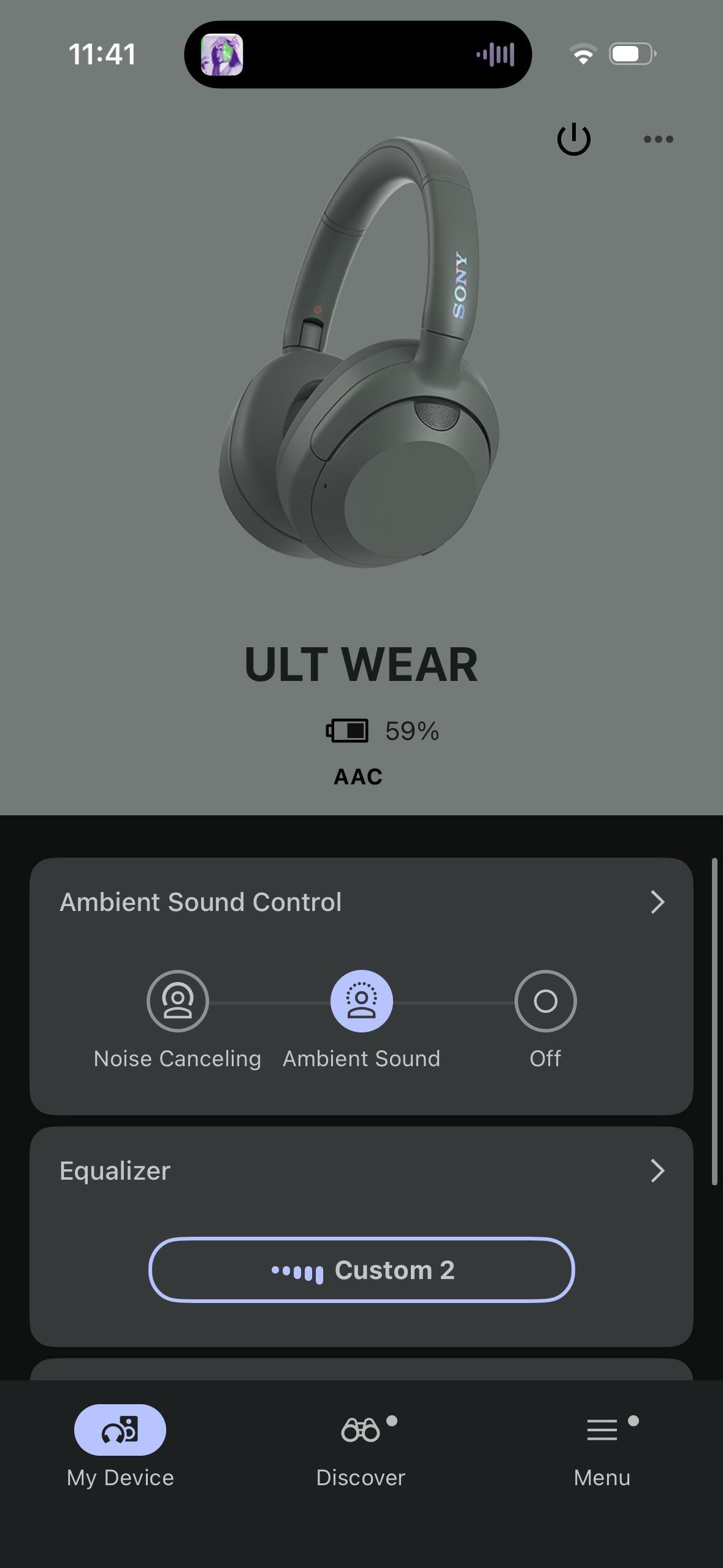Open the three-dot overflow menu
The height and width of the screenshot is (1568, 723).
658,139
